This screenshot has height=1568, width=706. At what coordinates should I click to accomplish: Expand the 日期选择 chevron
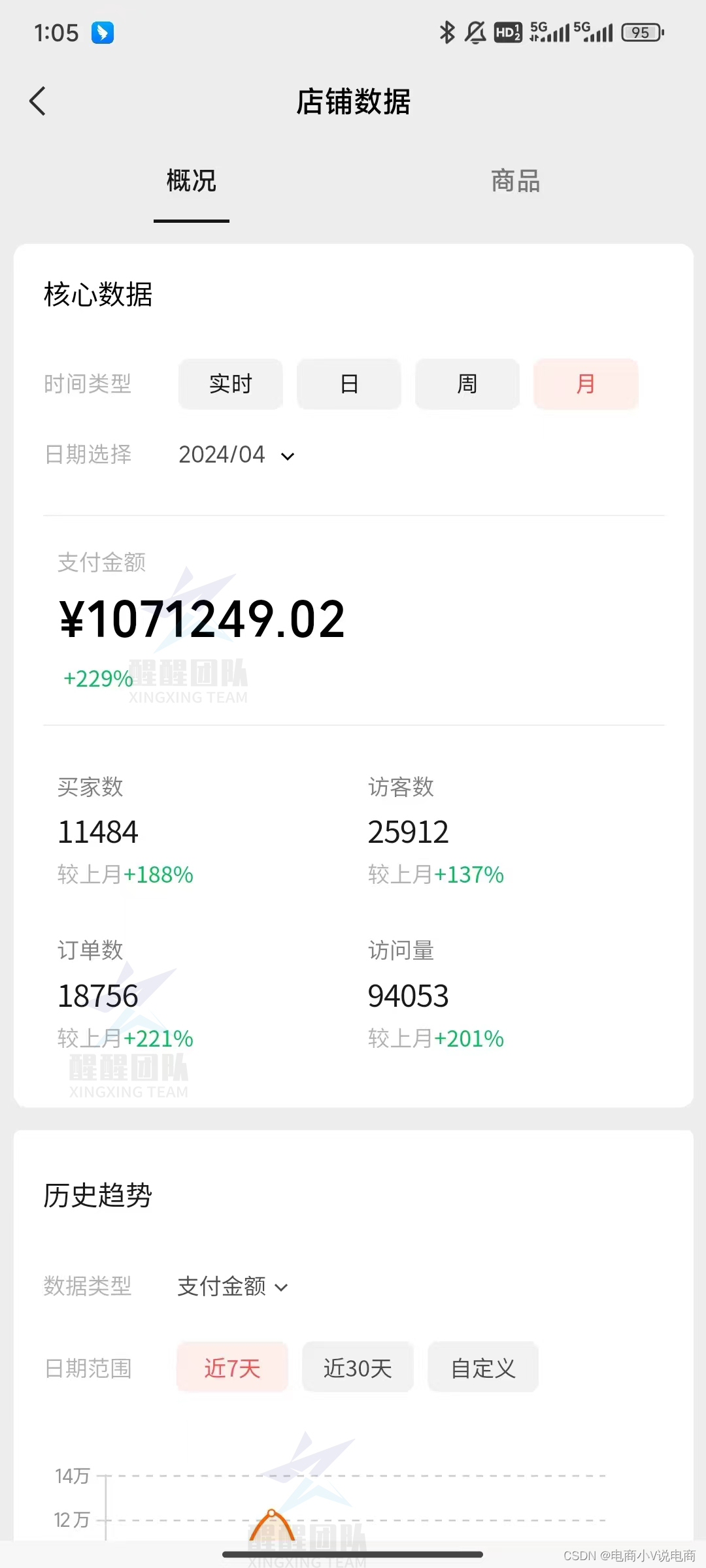[x=286, y=455]
